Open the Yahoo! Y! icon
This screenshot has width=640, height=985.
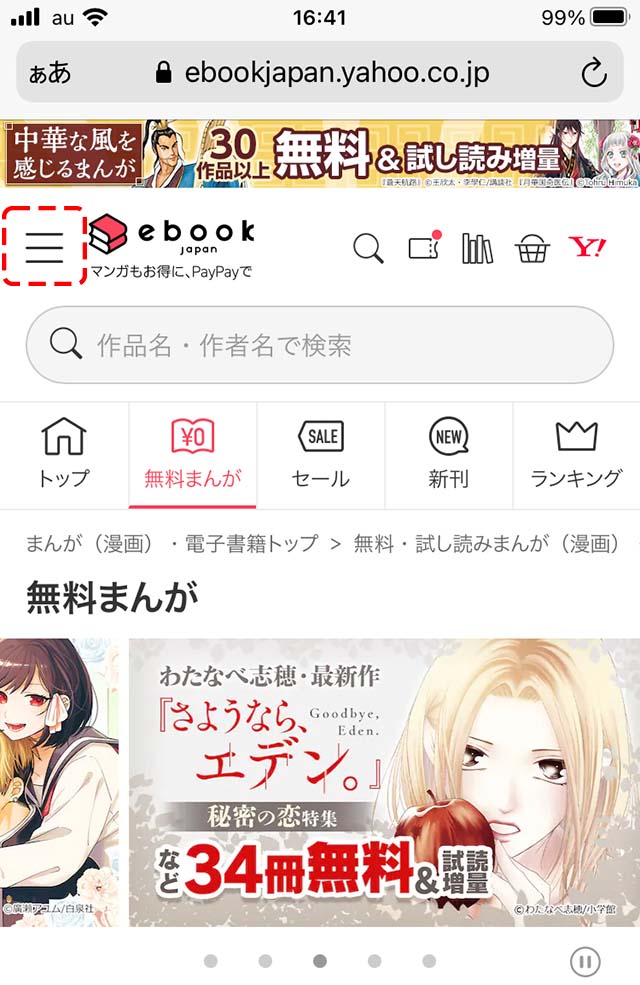click(x=586, y=247)
